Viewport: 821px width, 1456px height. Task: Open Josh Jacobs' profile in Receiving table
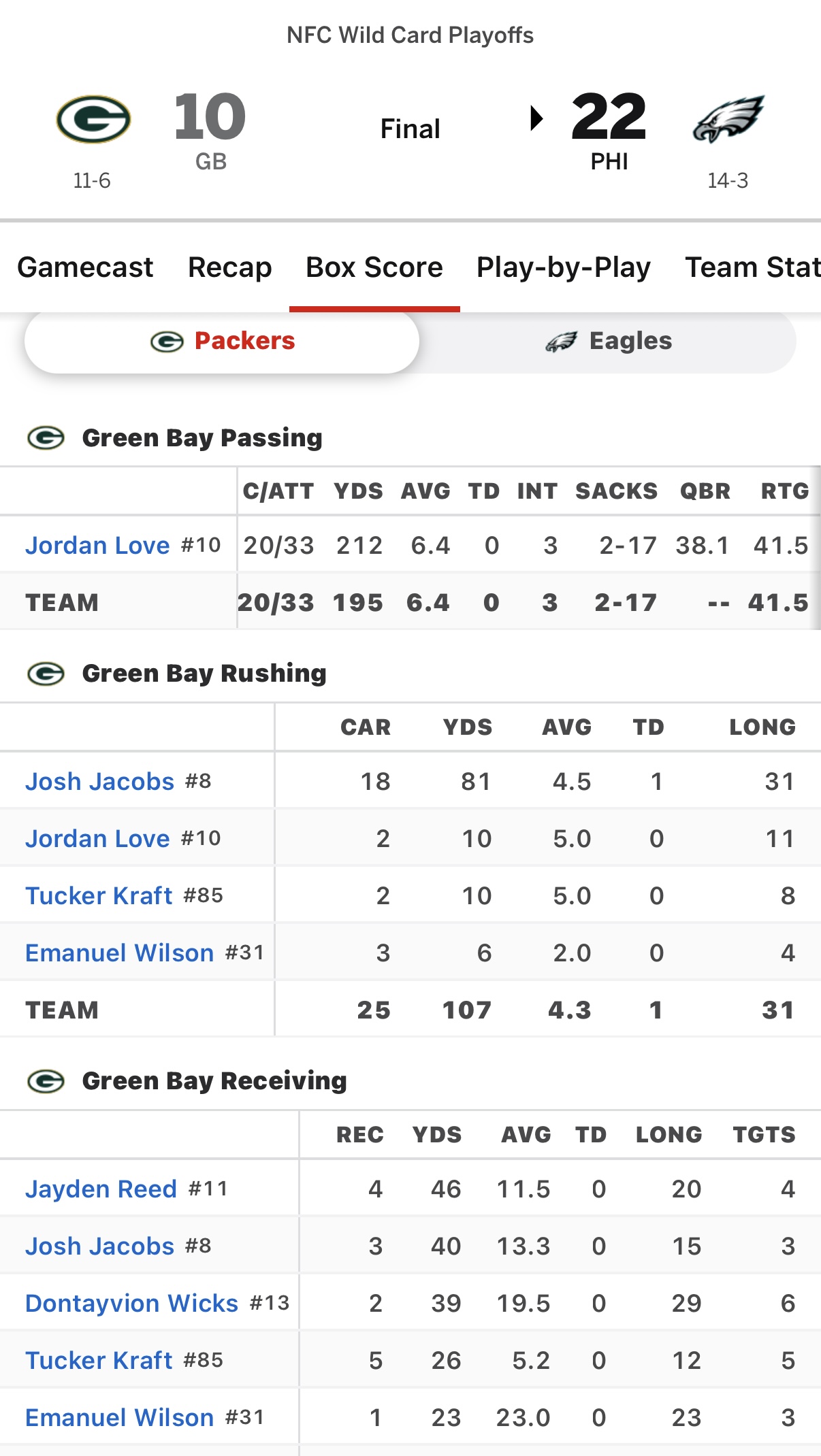[100, 1246]
